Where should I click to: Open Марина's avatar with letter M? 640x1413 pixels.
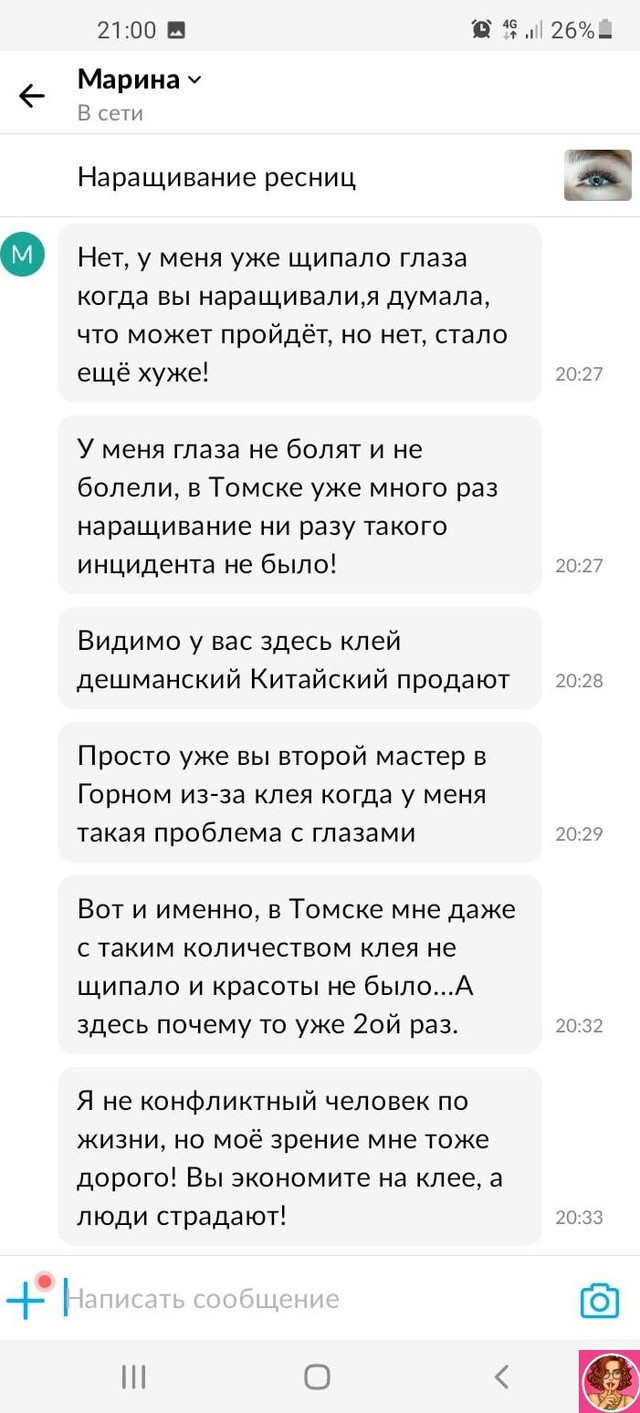click(22, 254)
